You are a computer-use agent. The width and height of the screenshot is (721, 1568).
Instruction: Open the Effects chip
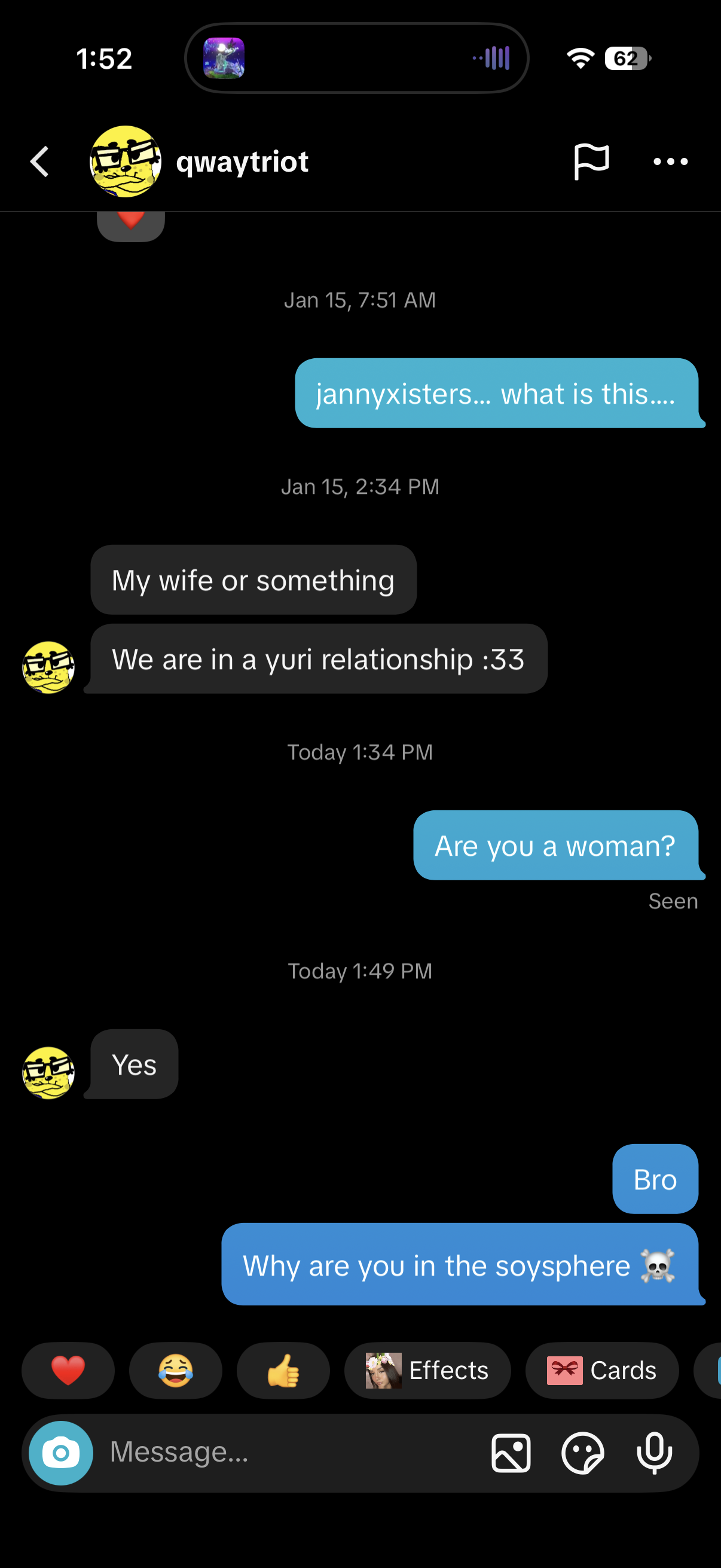427,1371
